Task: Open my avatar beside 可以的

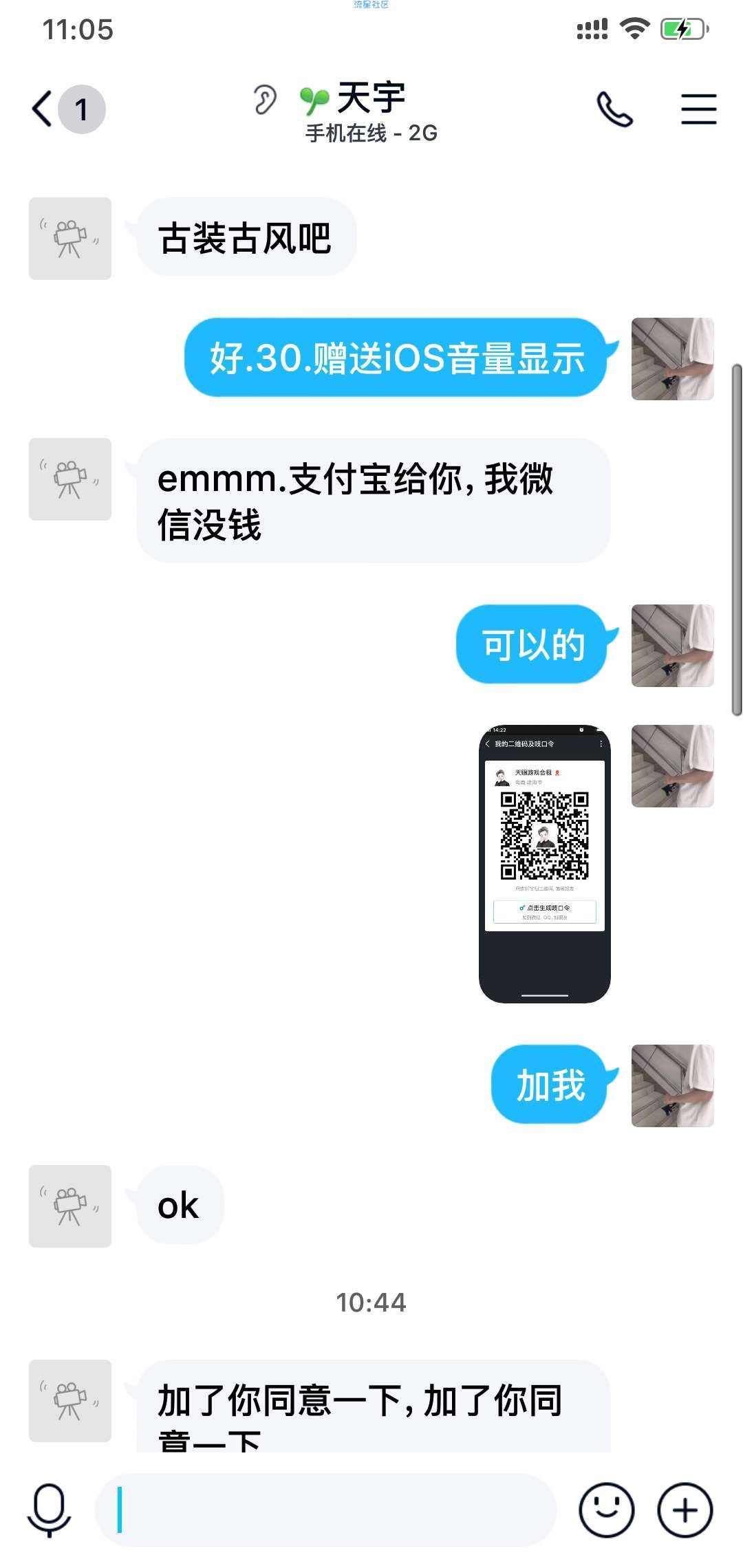Action: click(x=672, y=645)
